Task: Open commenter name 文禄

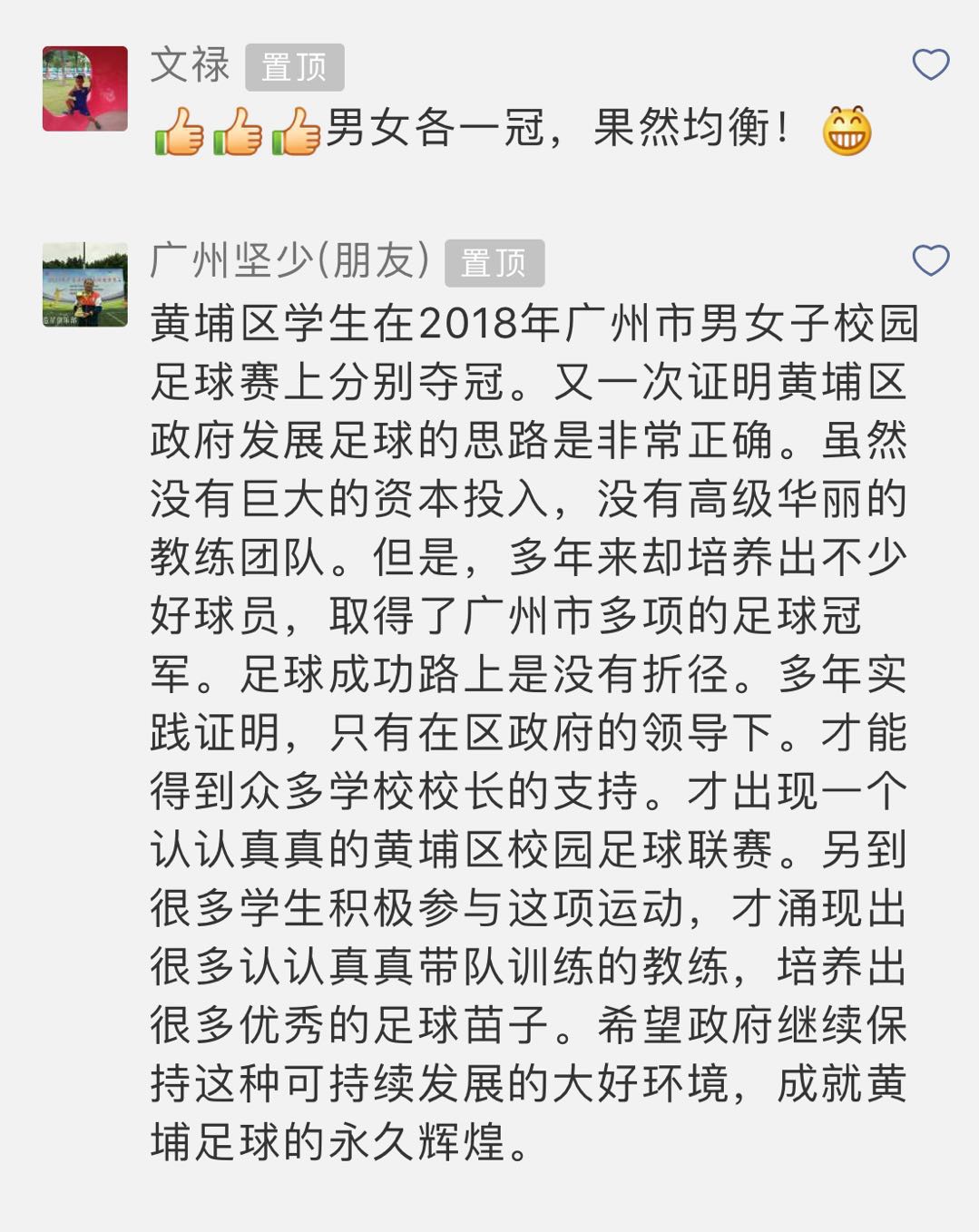Action: point(190,66)
